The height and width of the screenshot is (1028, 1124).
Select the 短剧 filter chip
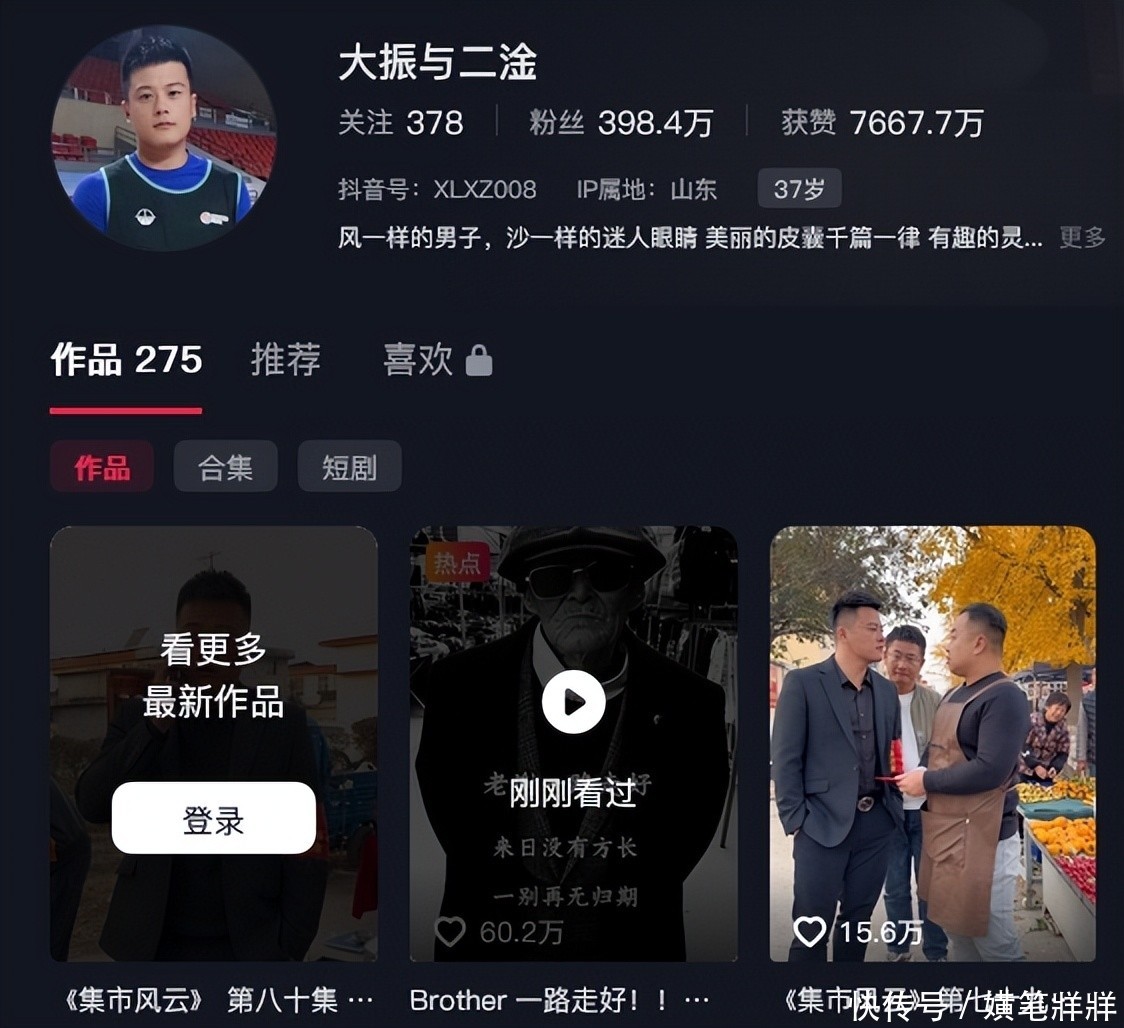pyautogui.click(x=349, y=467)
